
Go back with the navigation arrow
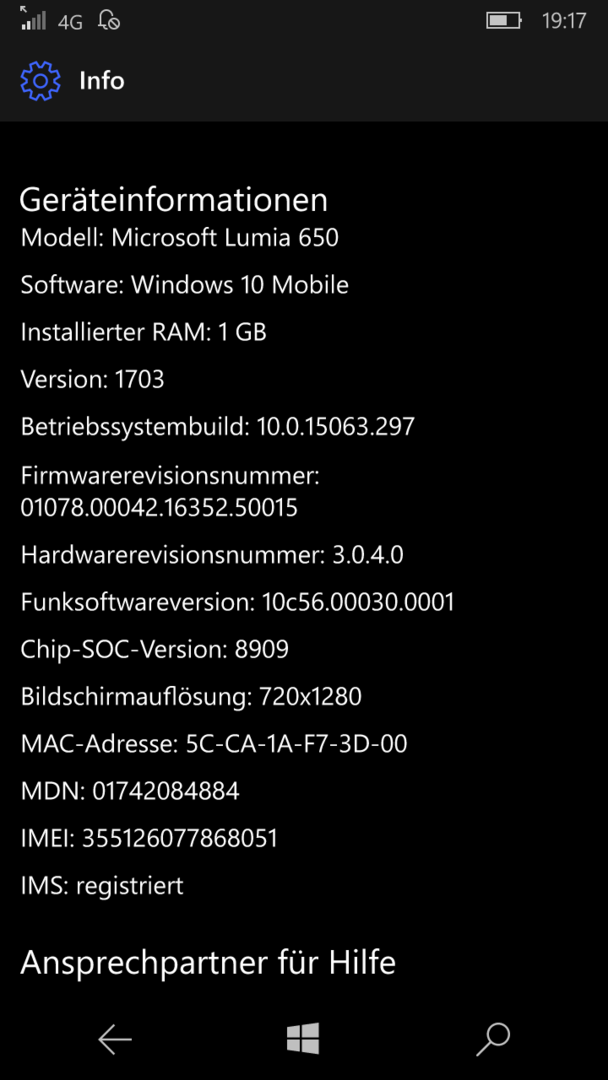coord(114,1040)
